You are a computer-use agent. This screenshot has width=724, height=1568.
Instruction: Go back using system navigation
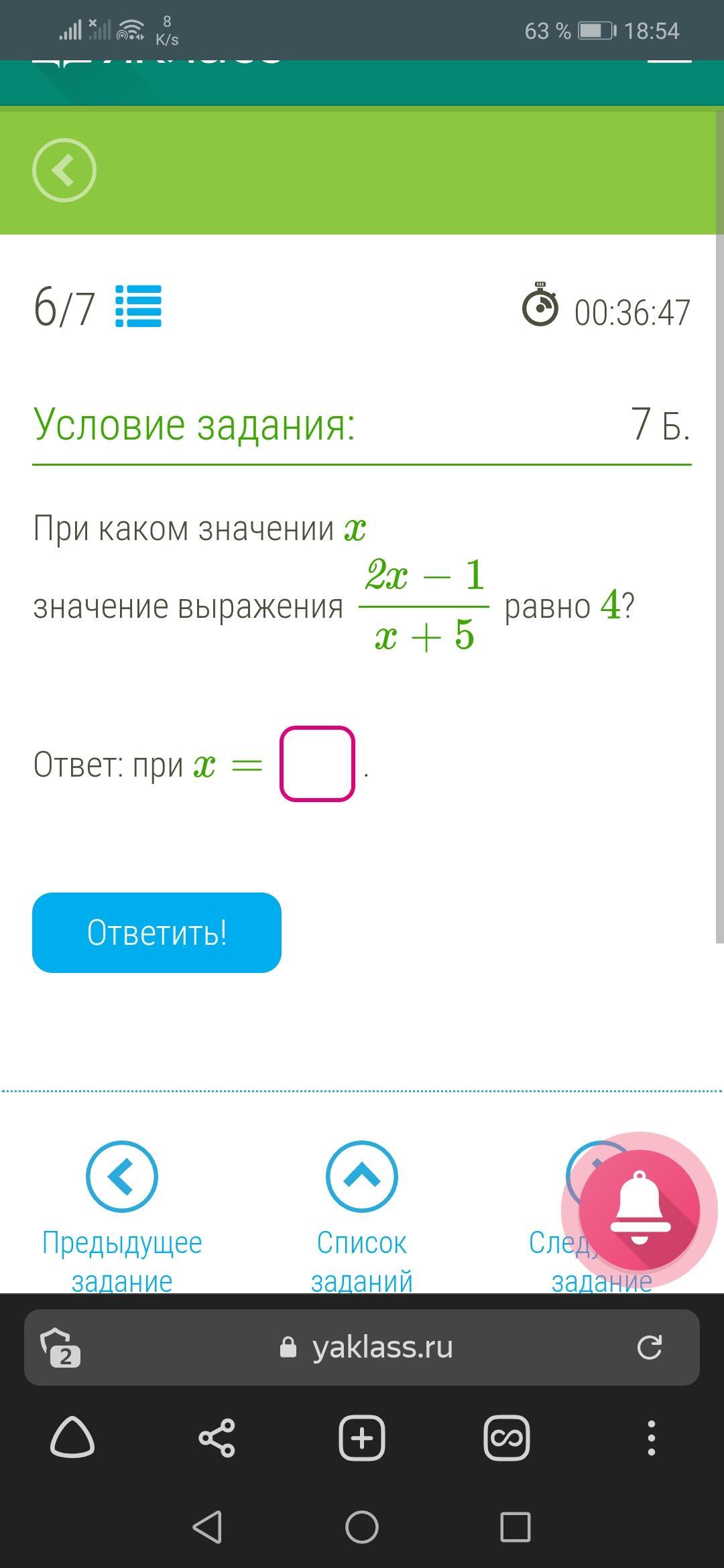coord(208,1528)
